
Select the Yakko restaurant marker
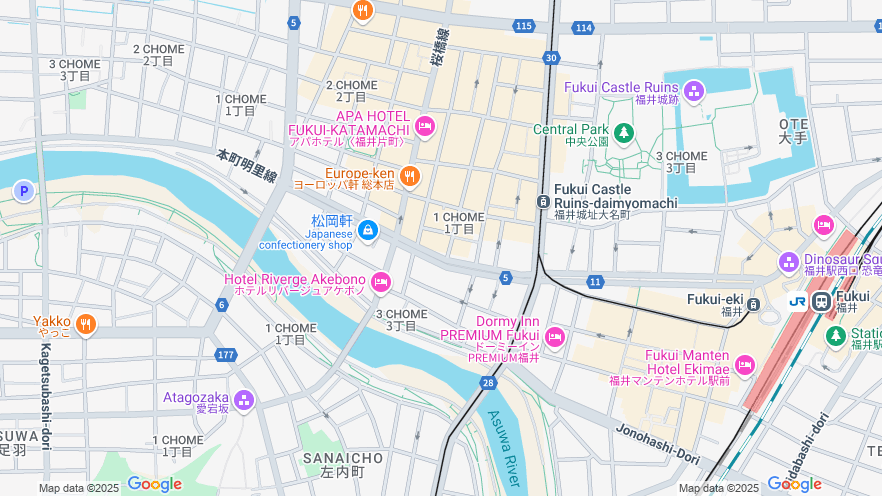86,324
